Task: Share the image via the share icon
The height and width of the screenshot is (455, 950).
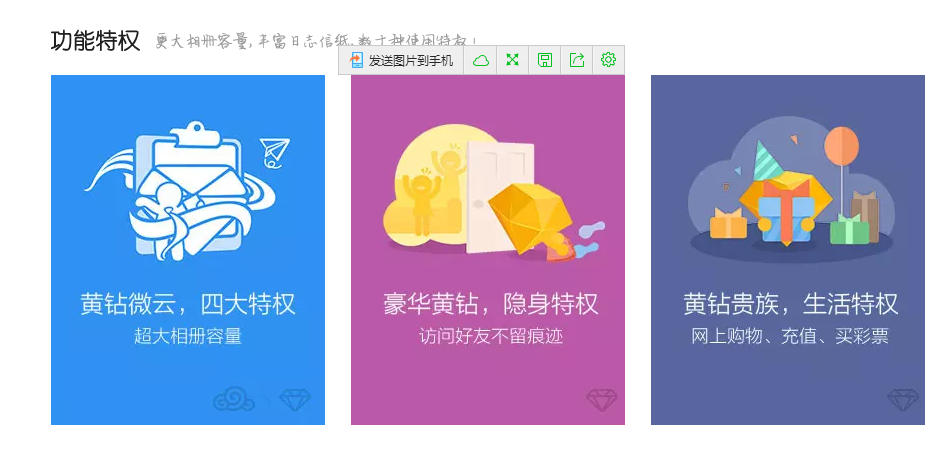Action: pyautogui.click(x=577, y=60)
